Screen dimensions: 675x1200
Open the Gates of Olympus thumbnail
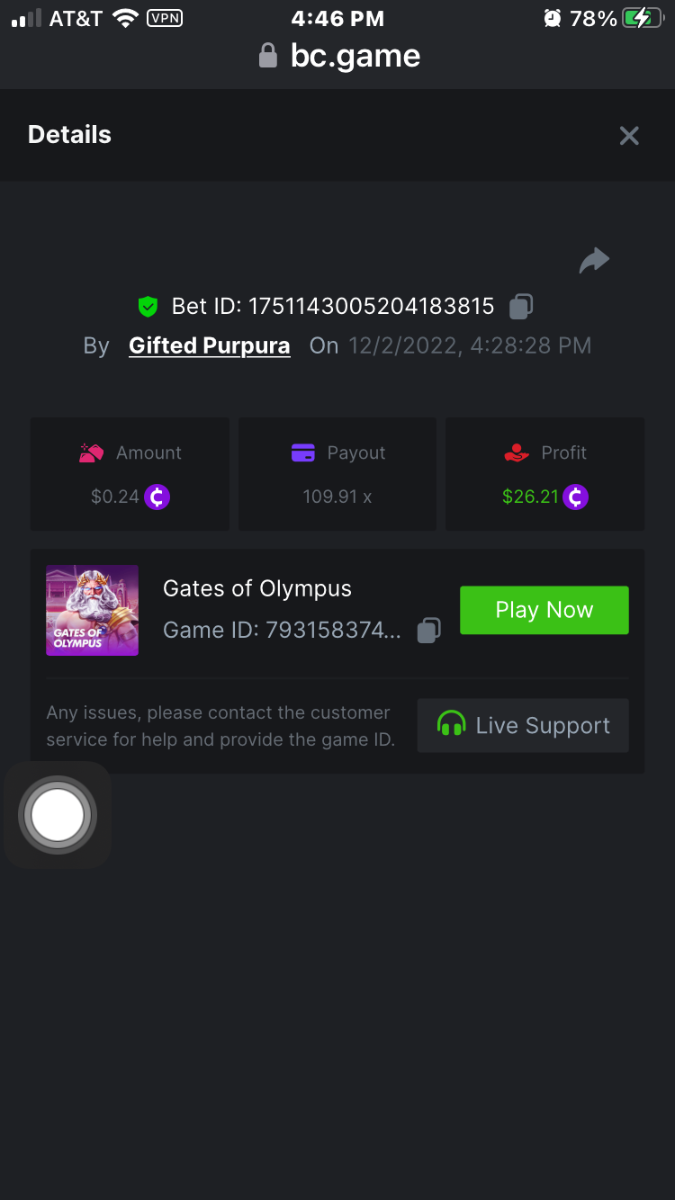click(92, 610)
